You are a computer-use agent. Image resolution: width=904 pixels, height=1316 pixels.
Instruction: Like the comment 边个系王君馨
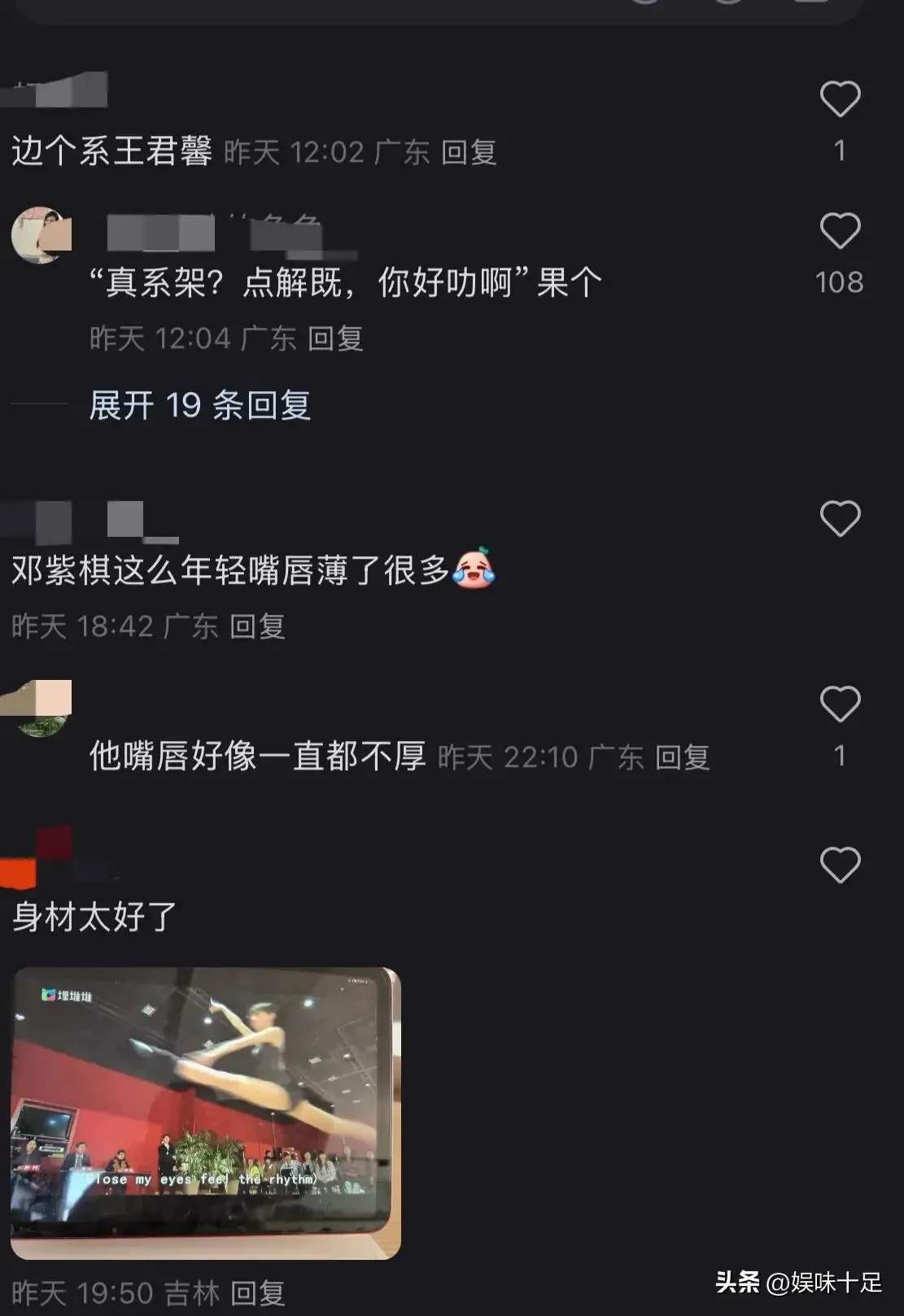click(840, 100)
